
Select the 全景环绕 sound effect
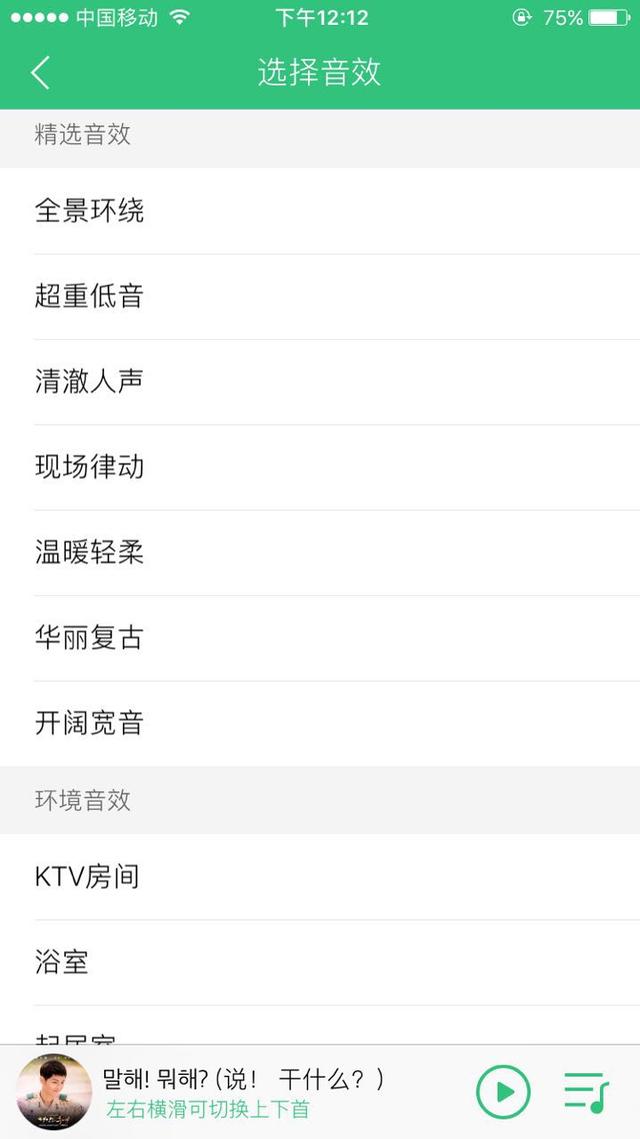point(320,211)
